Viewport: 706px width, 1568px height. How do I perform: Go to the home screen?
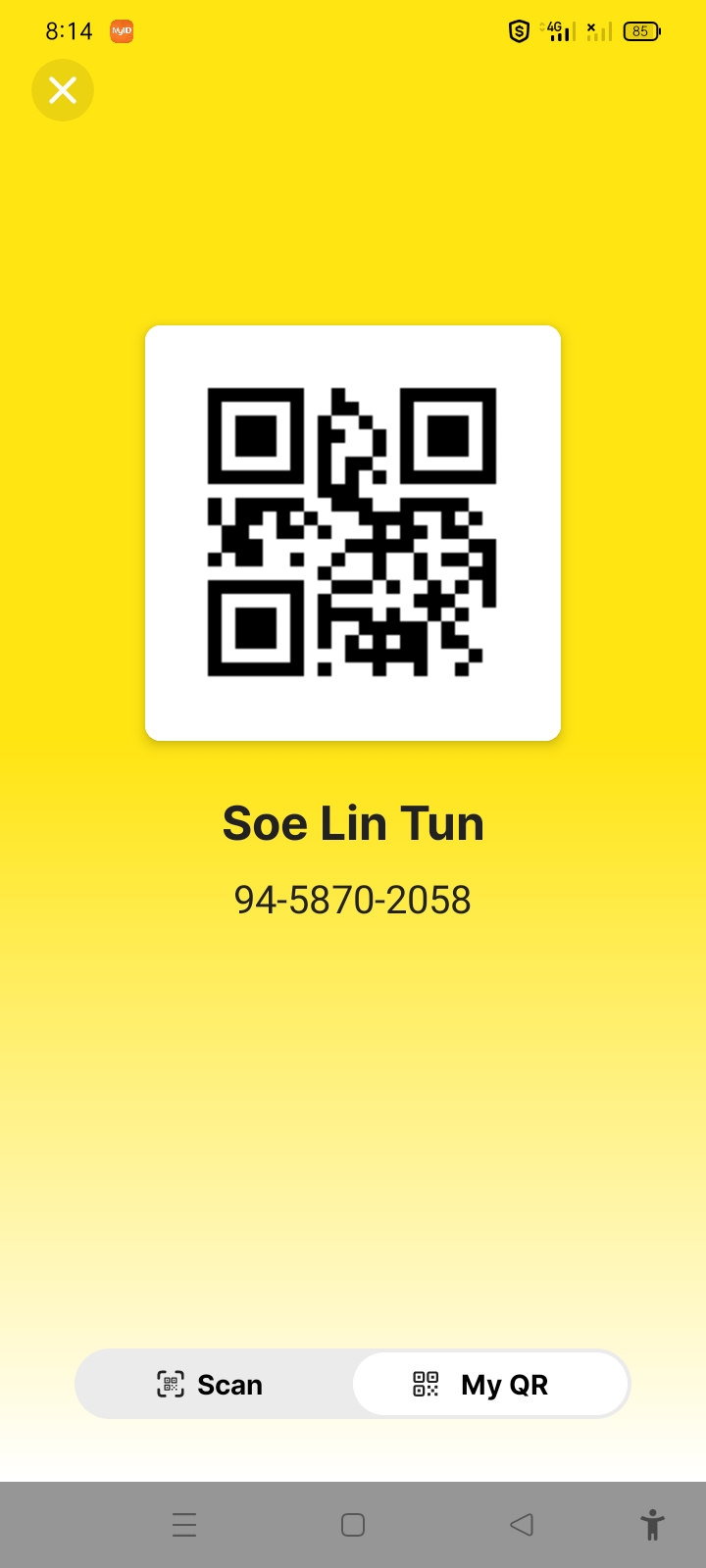pos(353,1525)
